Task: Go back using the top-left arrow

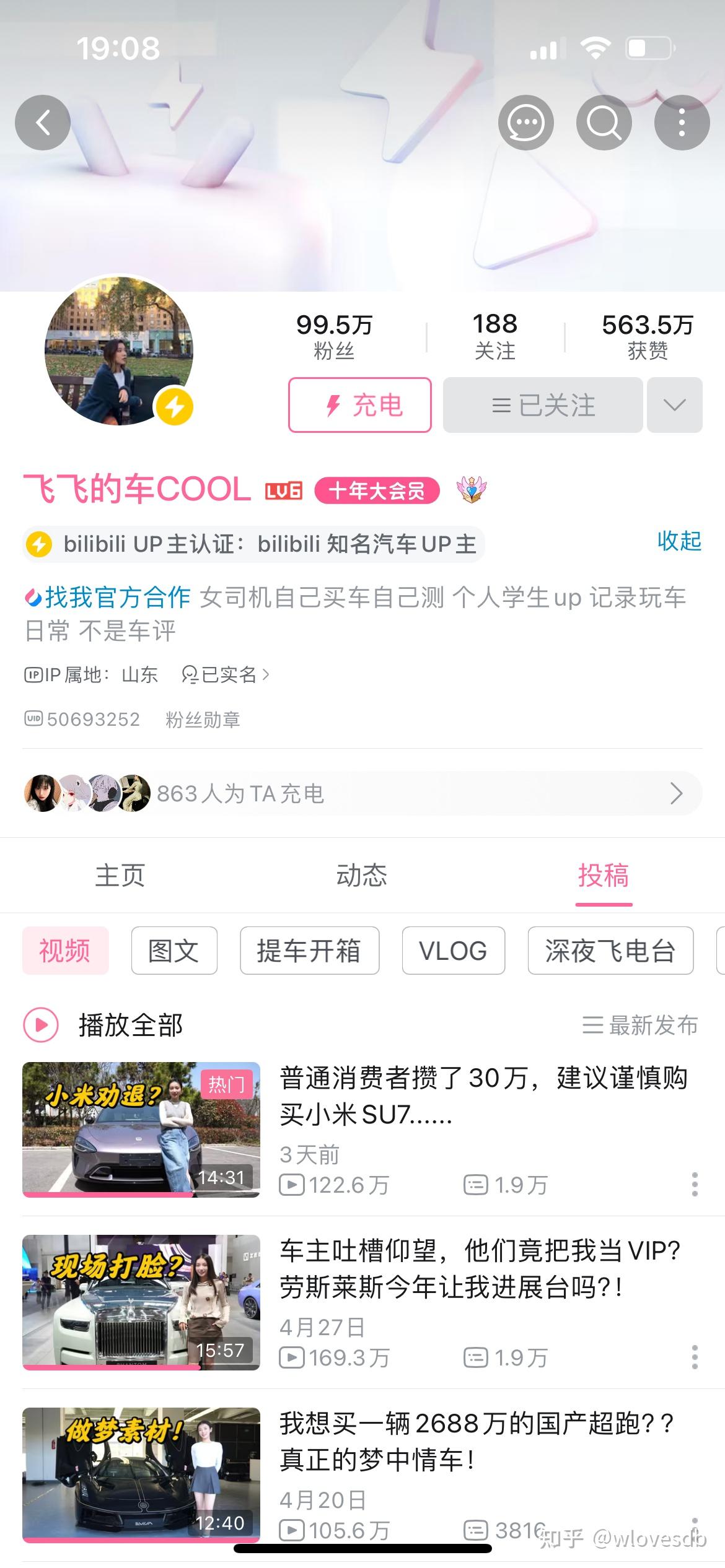Action: 42,123
